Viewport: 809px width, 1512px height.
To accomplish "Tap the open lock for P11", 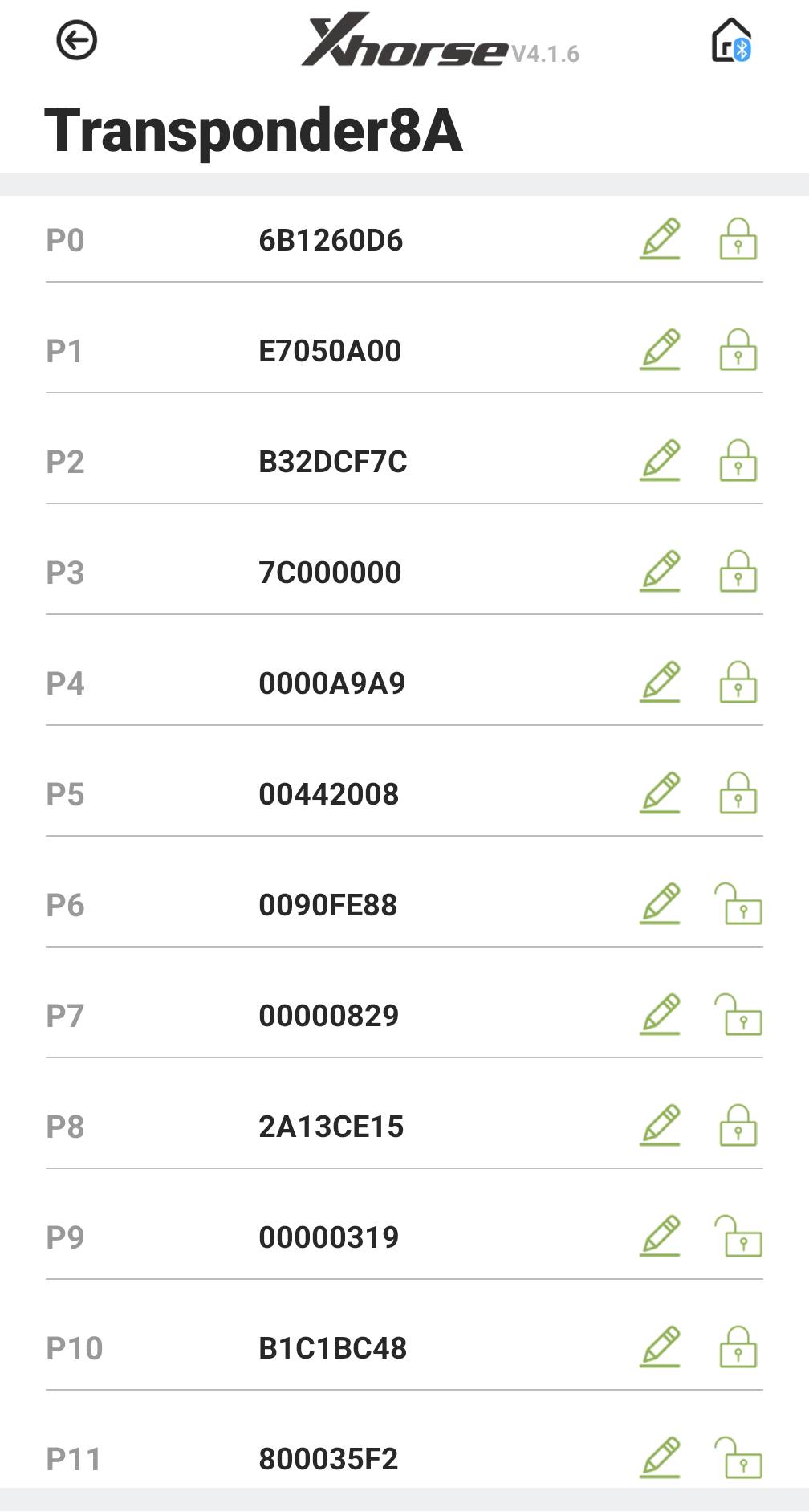I will (738, 1458).
